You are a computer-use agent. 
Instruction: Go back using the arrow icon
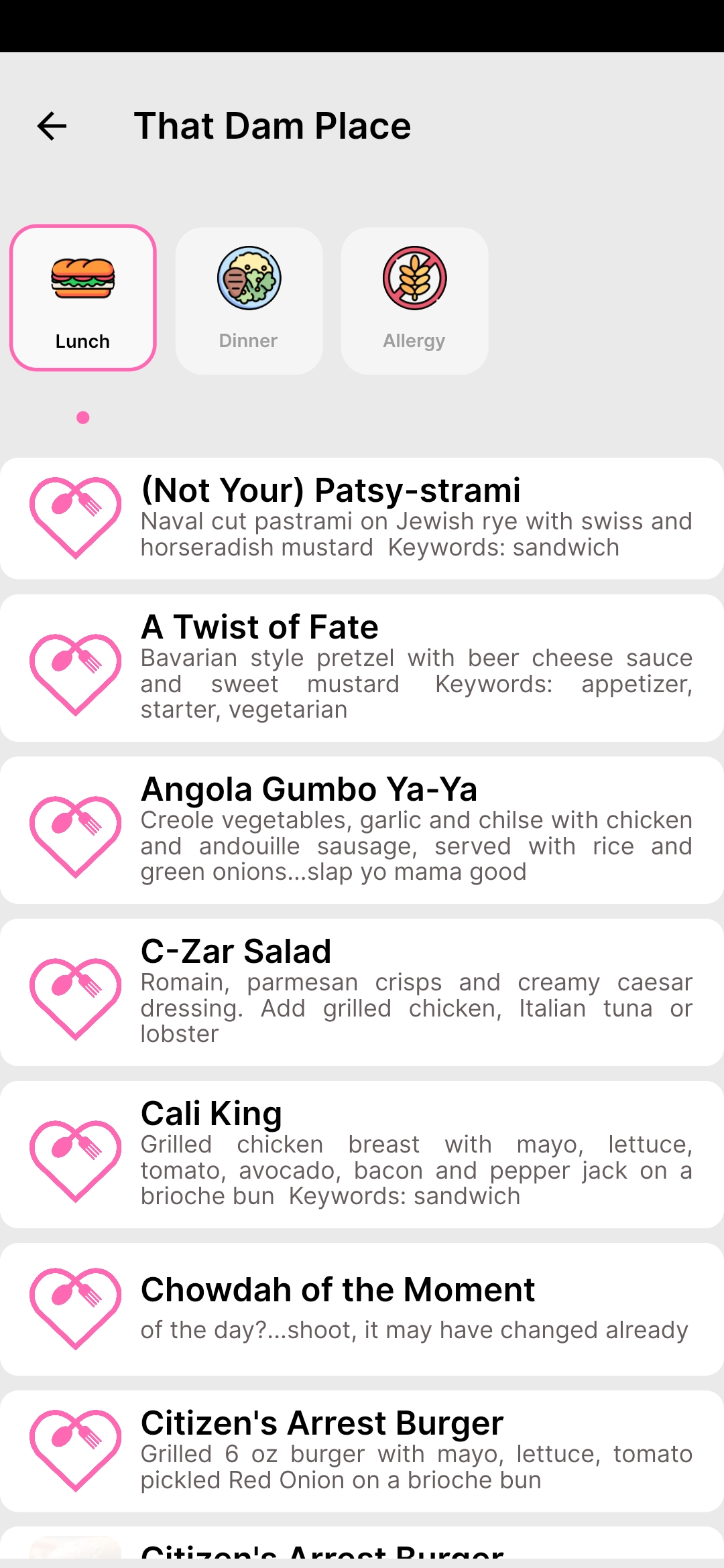tap(52, 126)
